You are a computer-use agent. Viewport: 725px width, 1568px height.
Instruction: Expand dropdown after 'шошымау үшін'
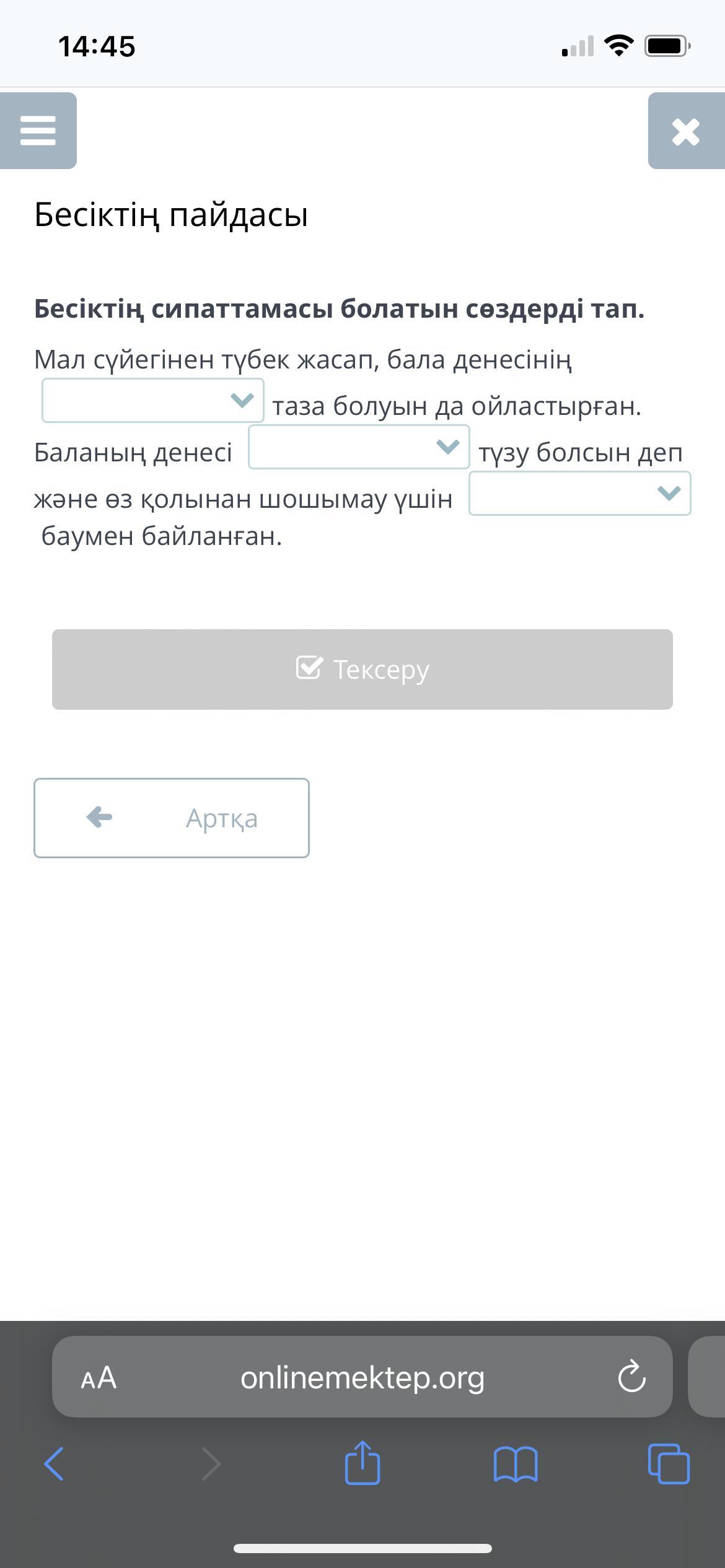tap(580, 494)
